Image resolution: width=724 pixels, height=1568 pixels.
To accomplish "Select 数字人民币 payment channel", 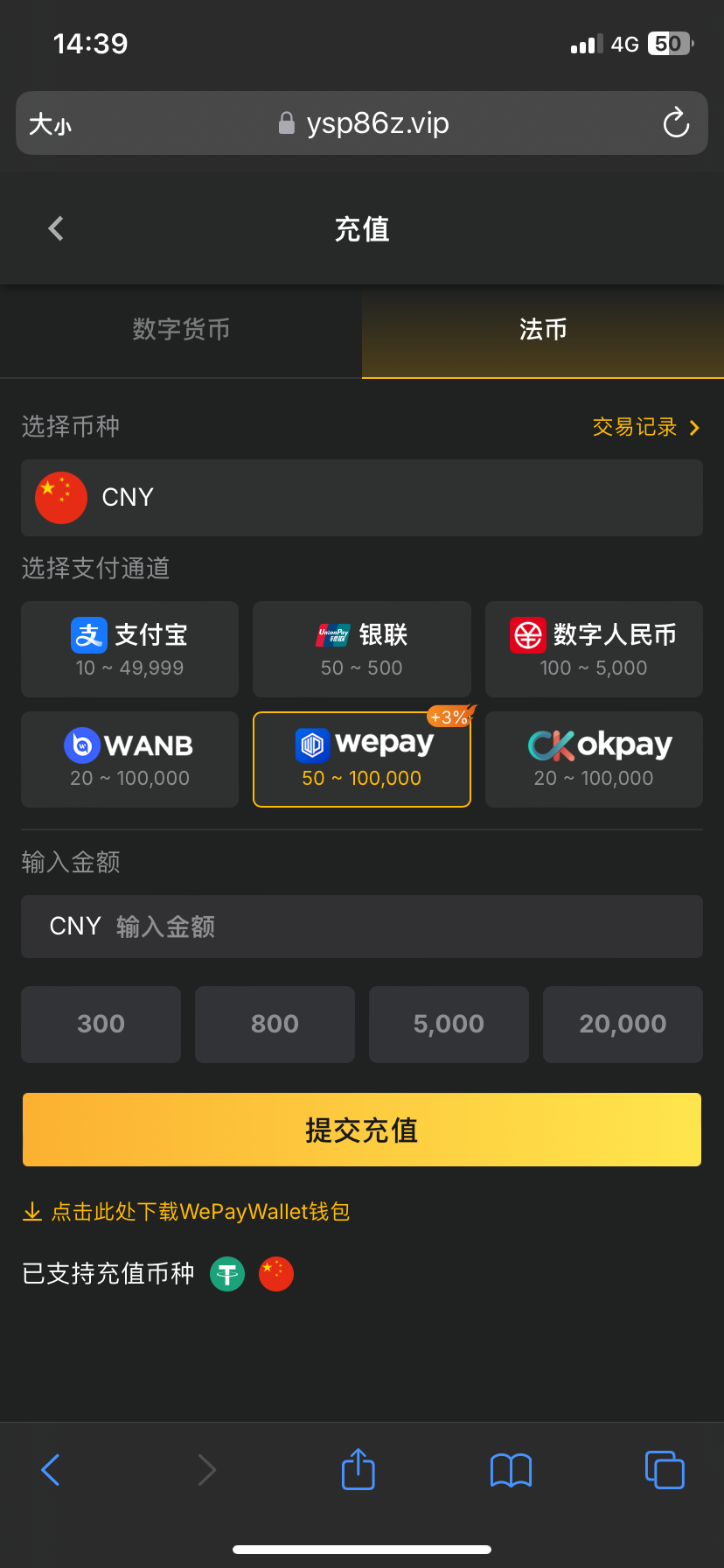I will [594, 649].
